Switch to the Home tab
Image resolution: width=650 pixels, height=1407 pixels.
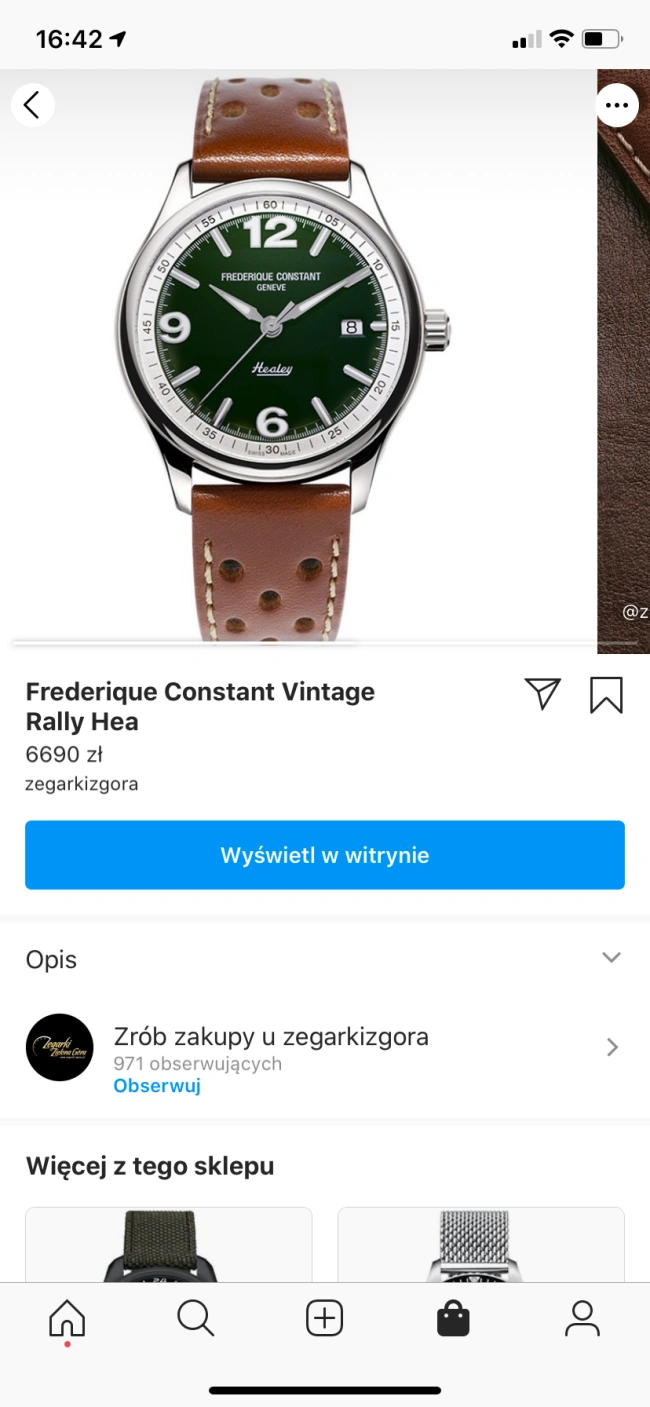pyautogui.click(x=67, y=1319)
